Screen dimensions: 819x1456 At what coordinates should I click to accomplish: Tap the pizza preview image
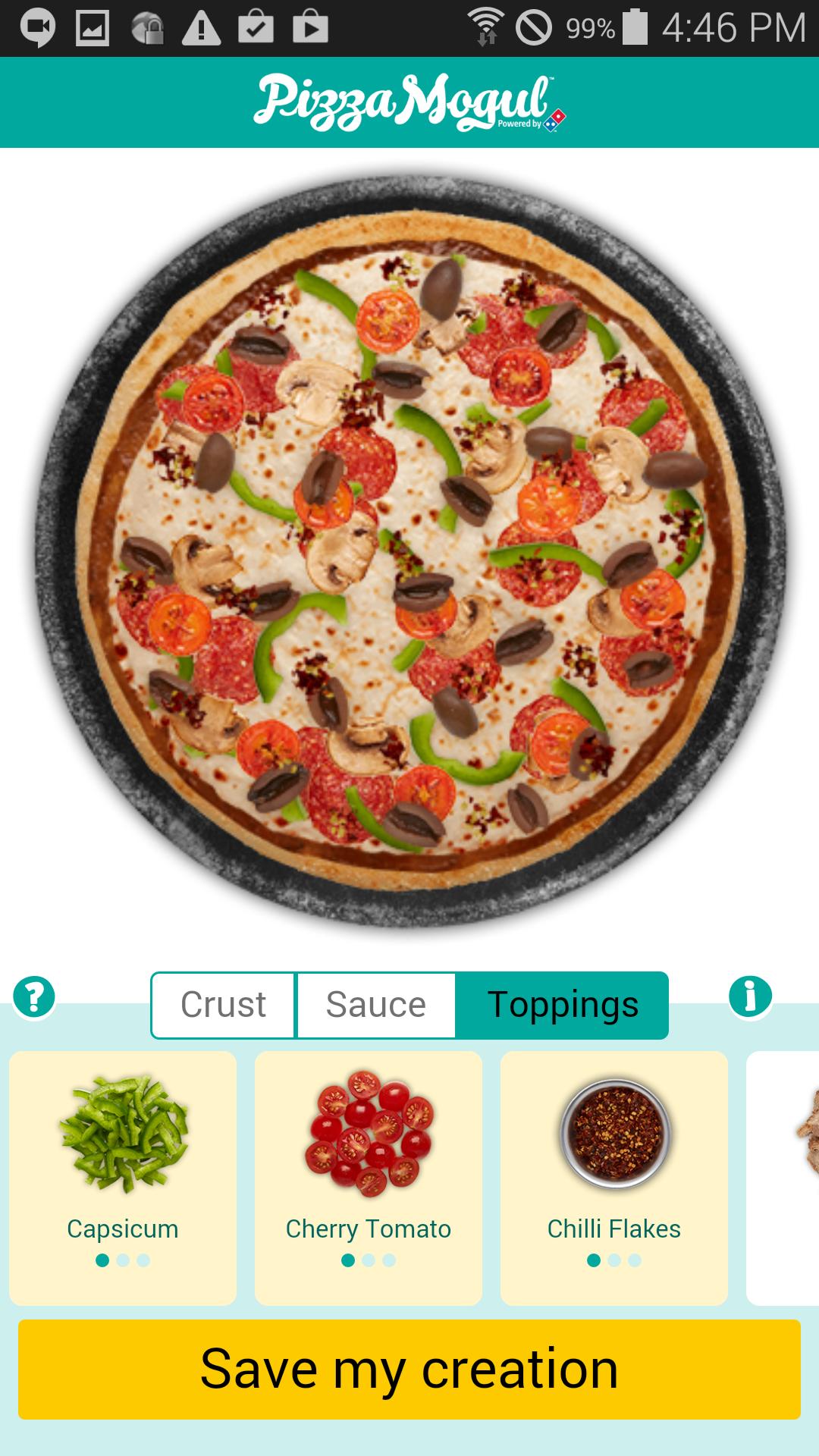pyautogui.click(x=409, y=546)
